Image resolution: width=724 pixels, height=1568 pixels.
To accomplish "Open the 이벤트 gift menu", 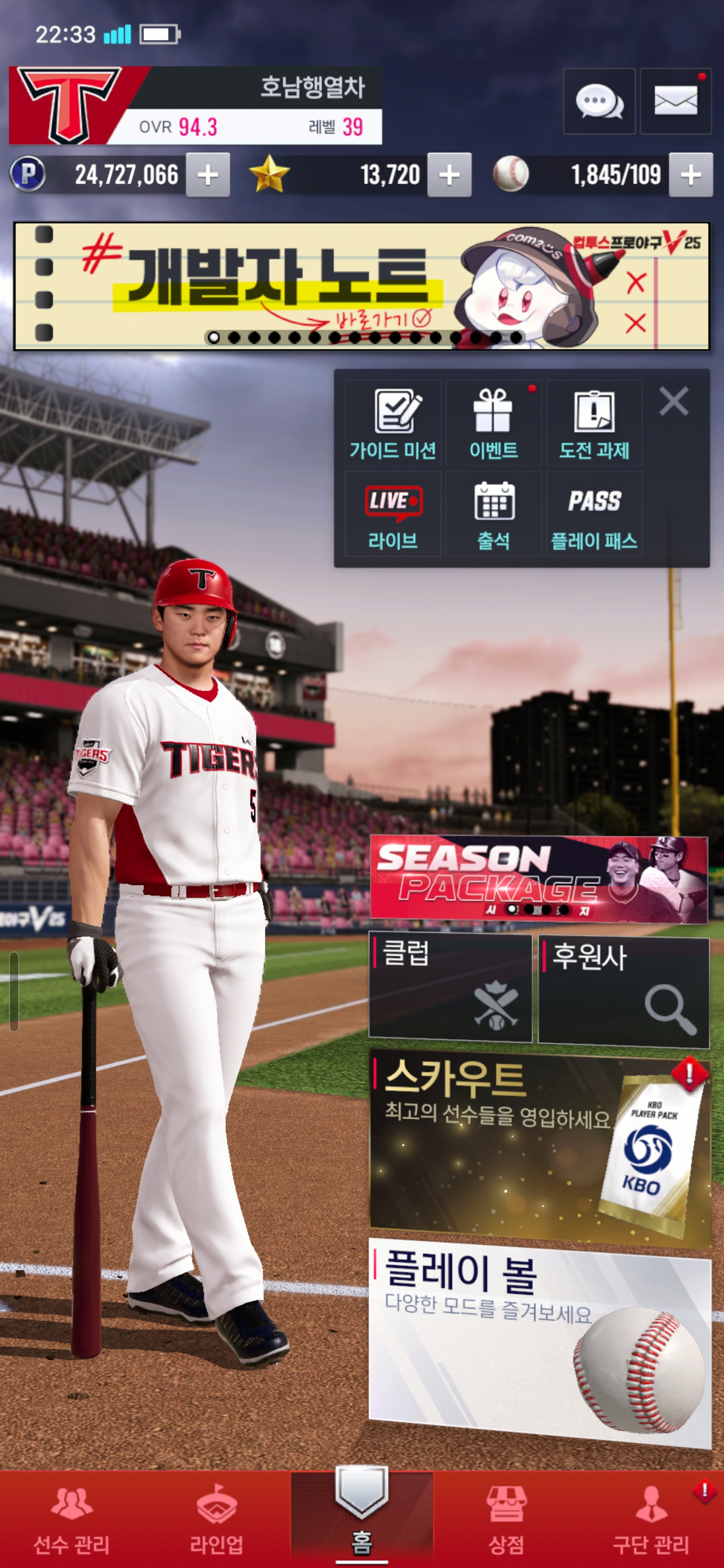I will [x=493, y=424].
